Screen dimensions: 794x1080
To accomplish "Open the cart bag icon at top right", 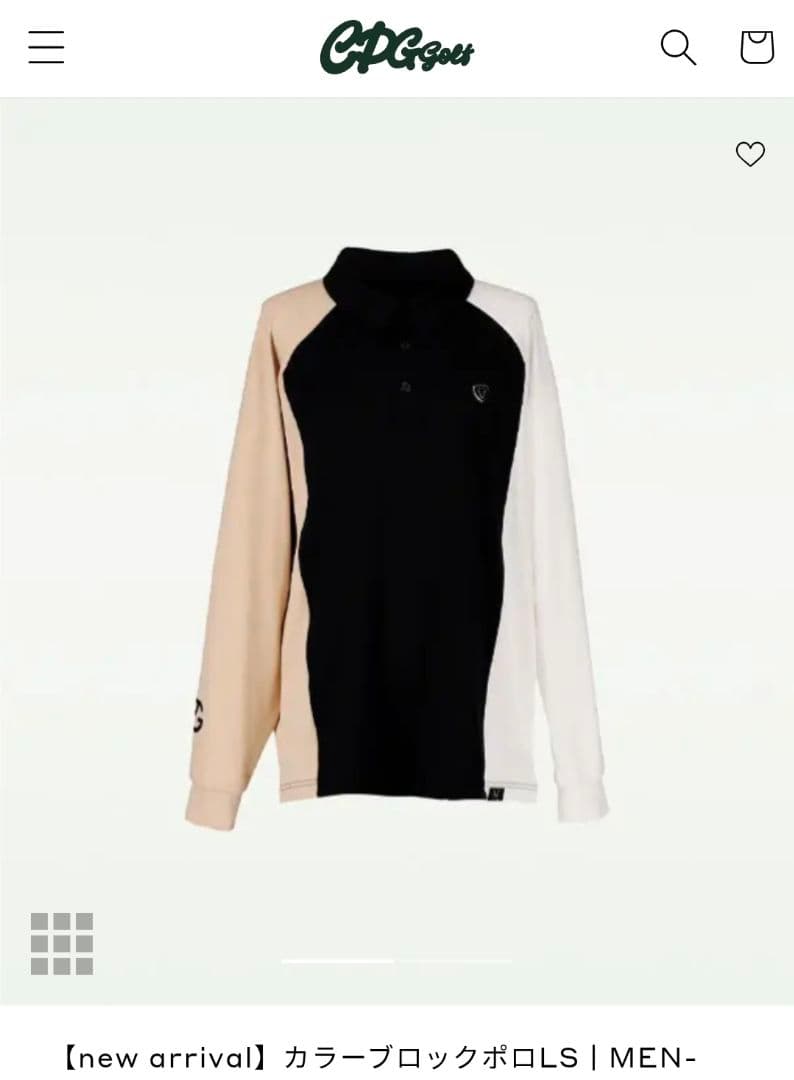I will point(757,47).
